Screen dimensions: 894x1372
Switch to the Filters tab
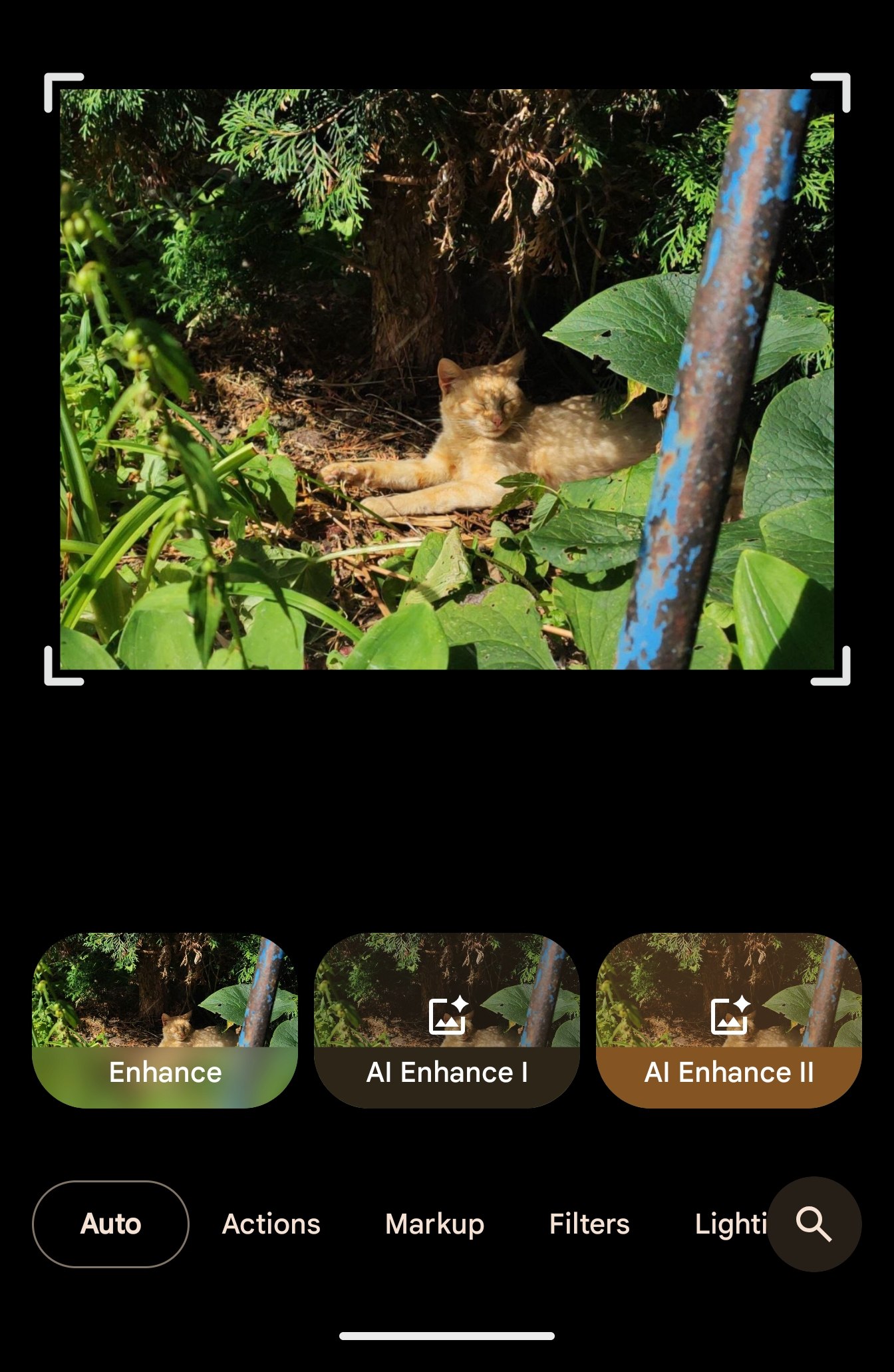point(589,1222)
